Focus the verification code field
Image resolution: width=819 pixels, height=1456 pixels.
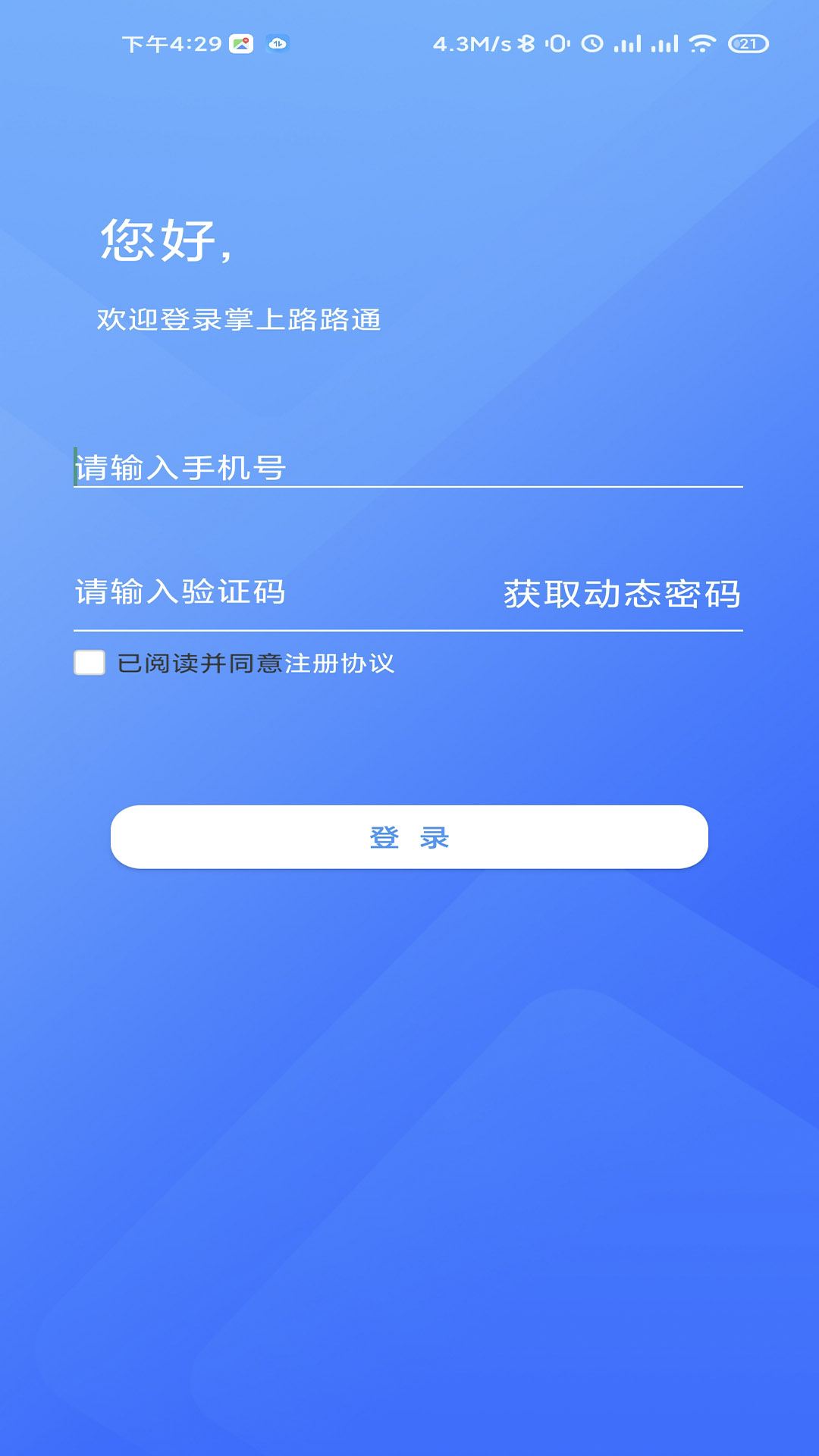pyautogui.click(x=273, y=592)
